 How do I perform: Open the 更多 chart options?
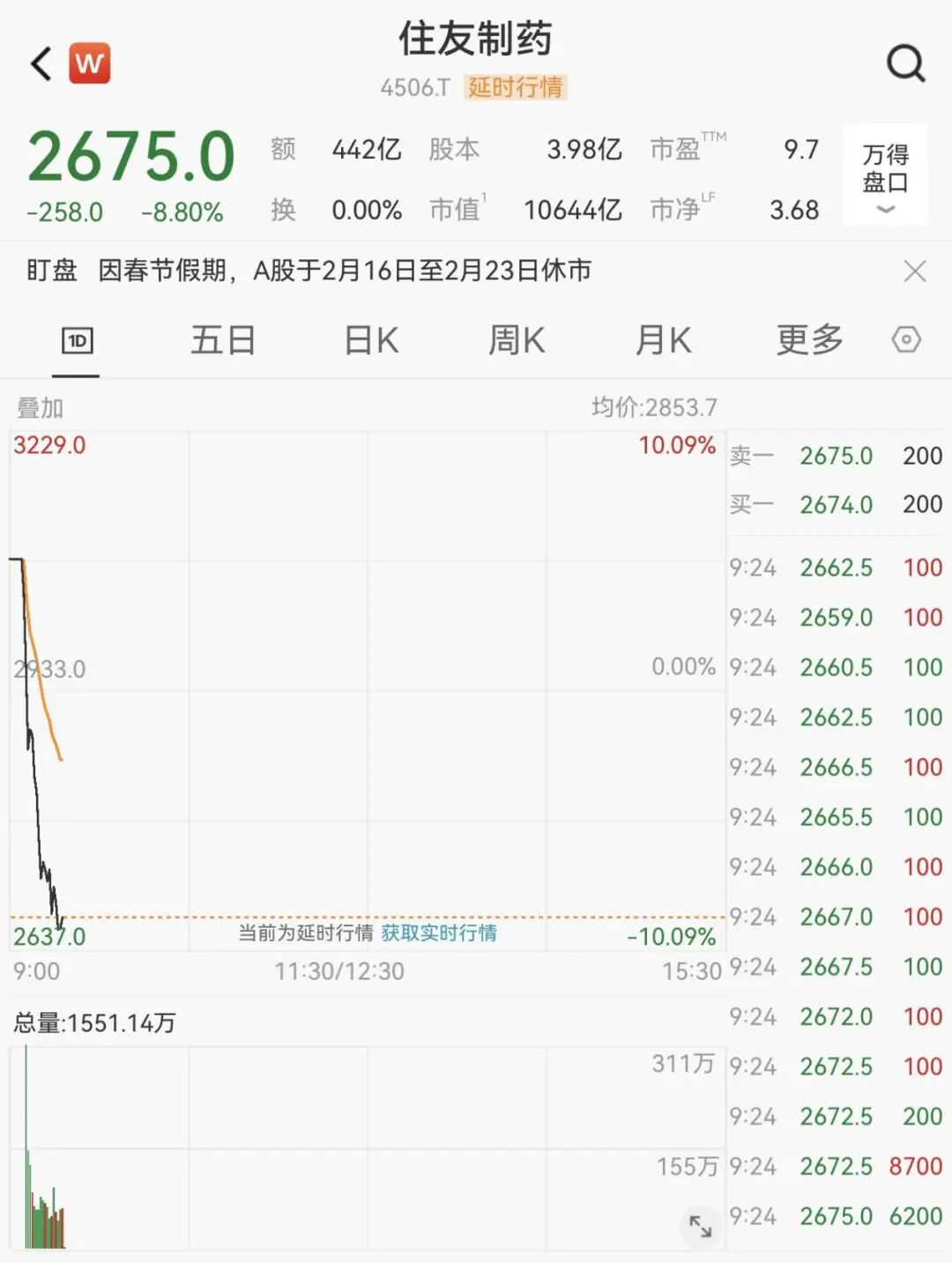click(809, 340)
